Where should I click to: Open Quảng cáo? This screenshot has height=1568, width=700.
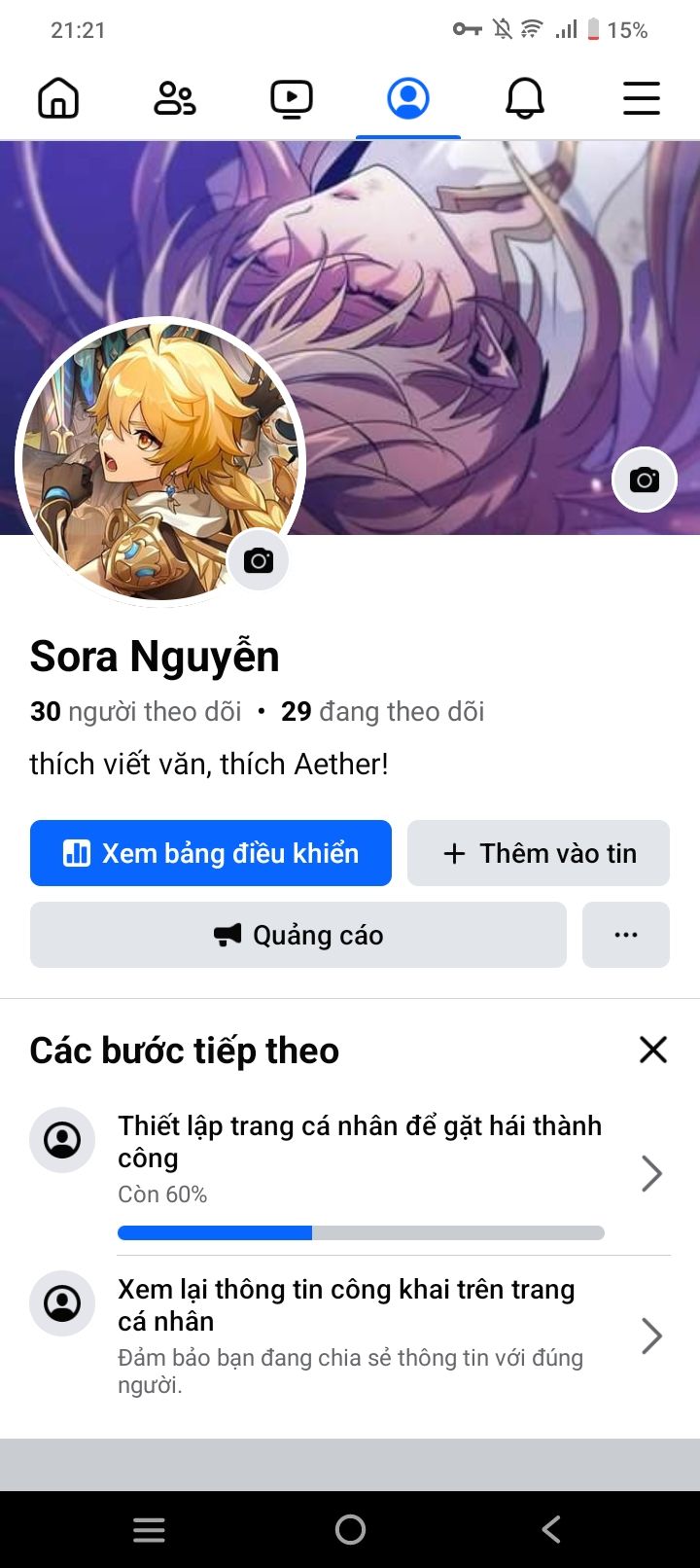click(x=298, y=935)
